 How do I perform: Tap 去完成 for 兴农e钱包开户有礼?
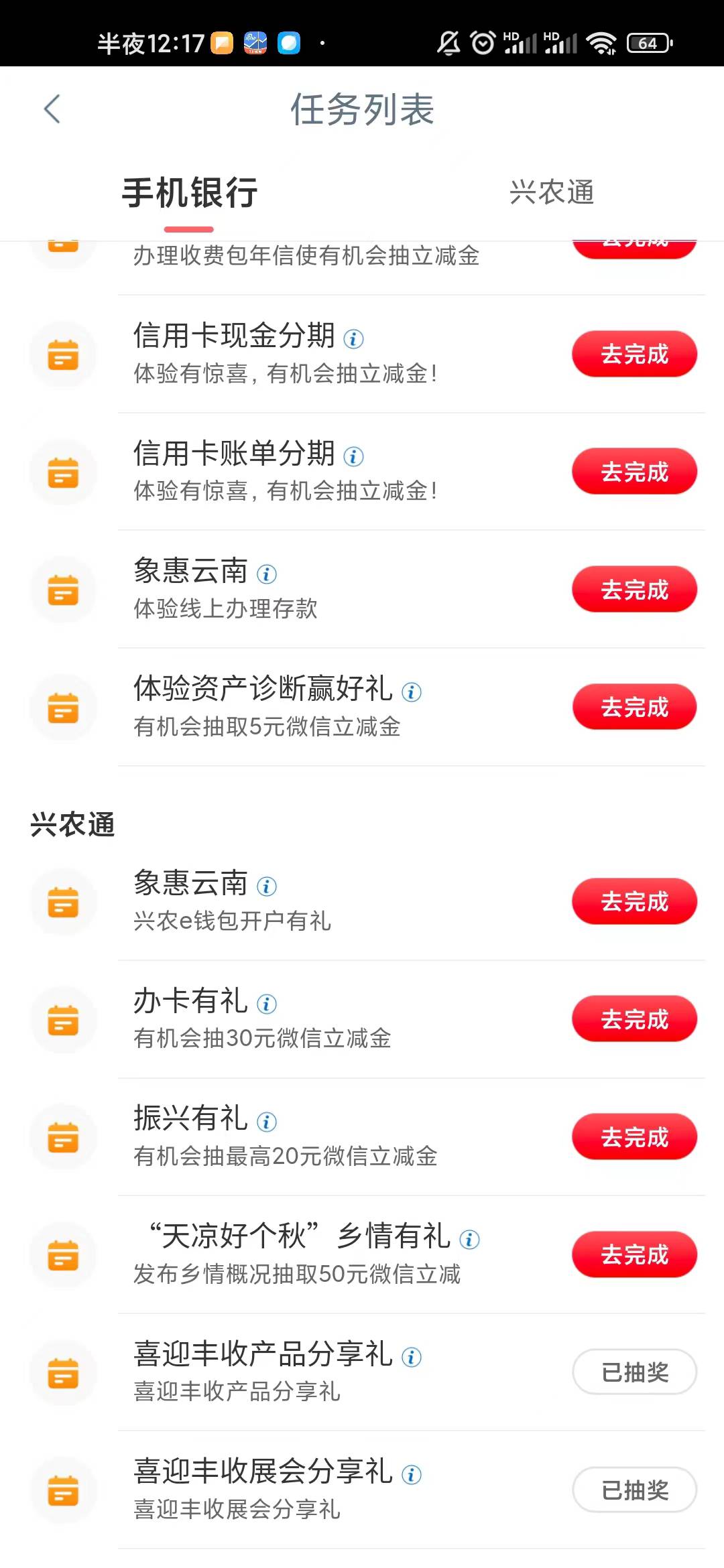[634, 901]
